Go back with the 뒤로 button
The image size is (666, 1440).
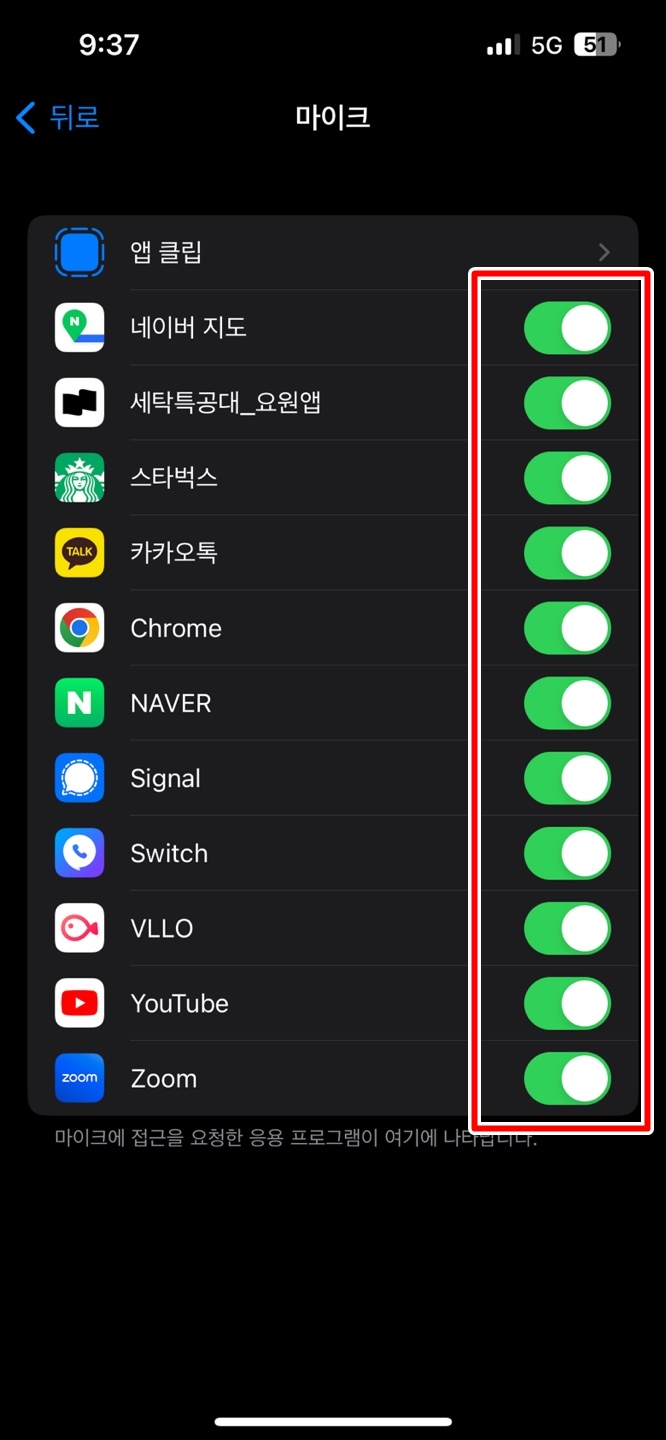(58, 117)
